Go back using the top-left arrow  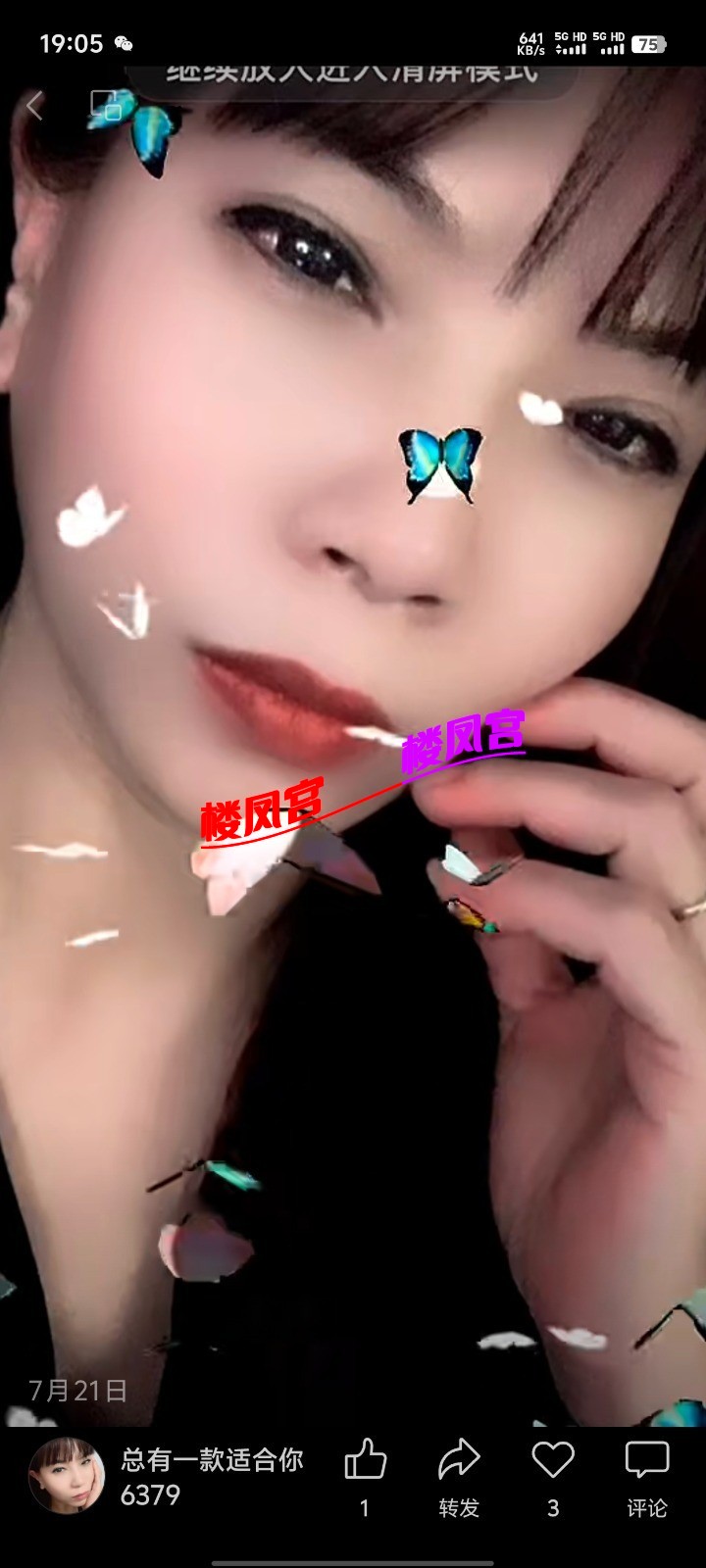(x=35, y=106)
